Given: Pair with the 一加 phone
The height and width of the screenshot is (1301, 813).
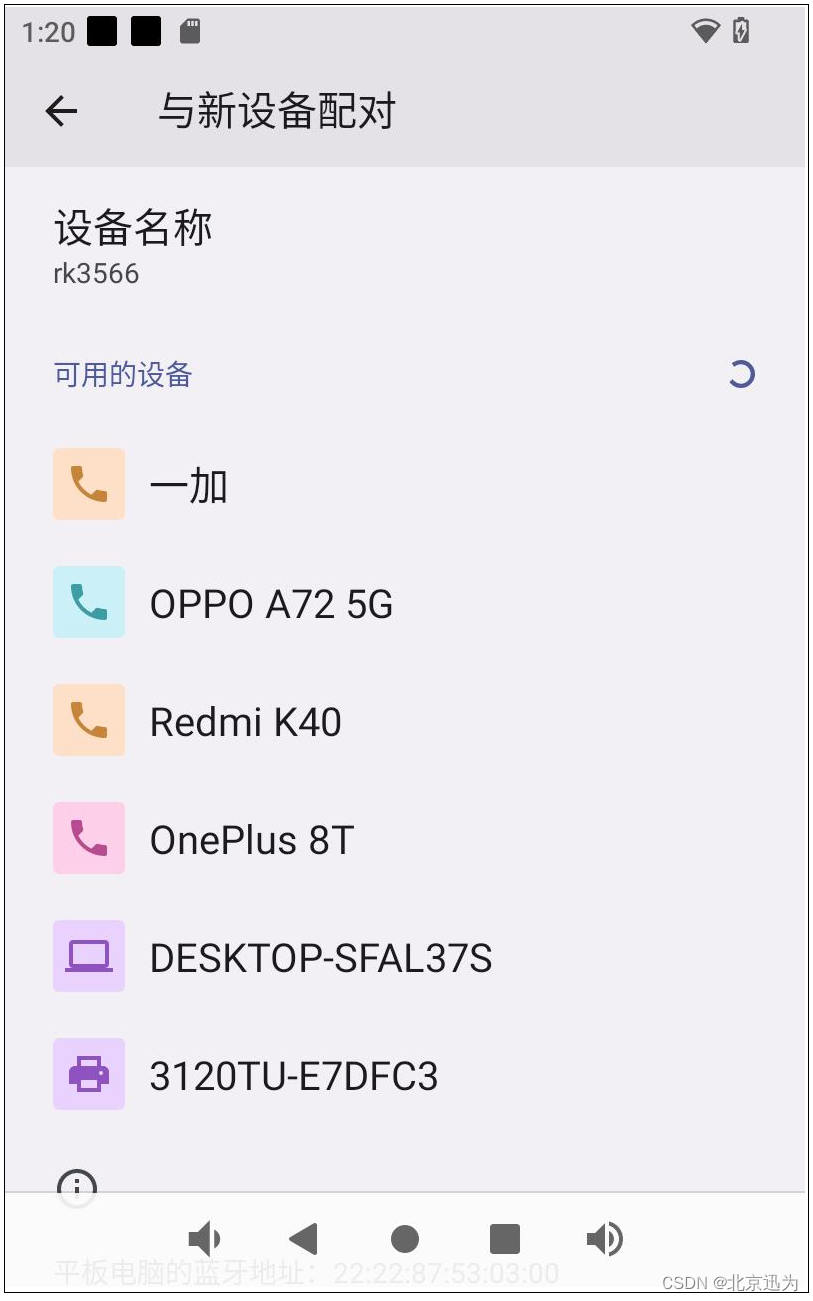Looking at the screenshot, I should pyautogui.click(x=189, y=485).
